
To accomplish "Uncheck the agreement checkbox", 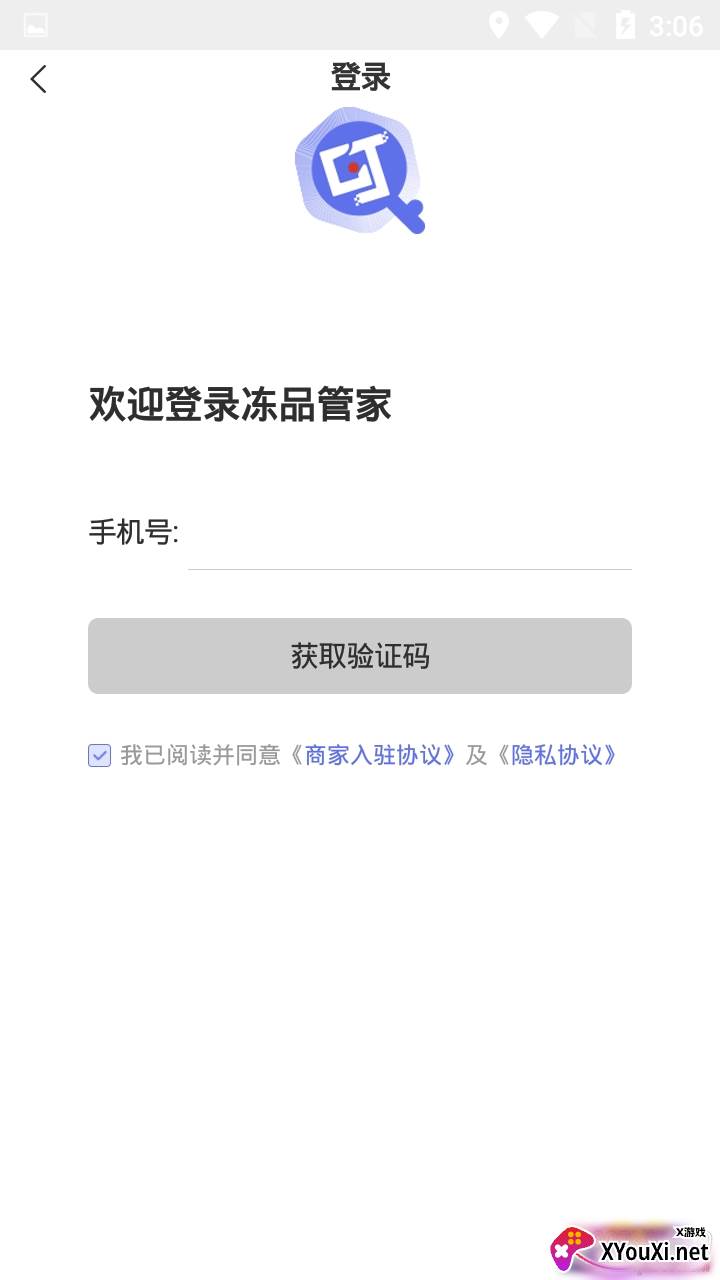I will click(99, 755).
